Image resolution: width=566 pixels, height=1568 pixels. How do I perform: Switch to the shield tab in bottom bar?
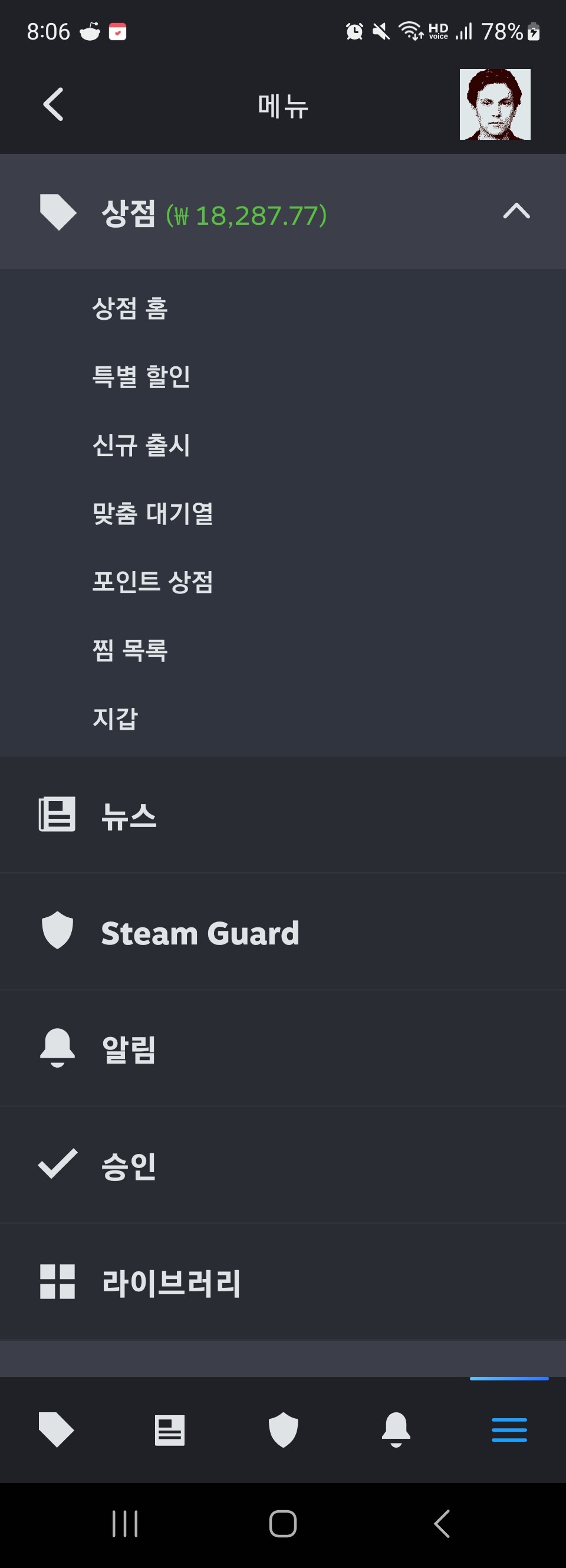point(283,1429)
